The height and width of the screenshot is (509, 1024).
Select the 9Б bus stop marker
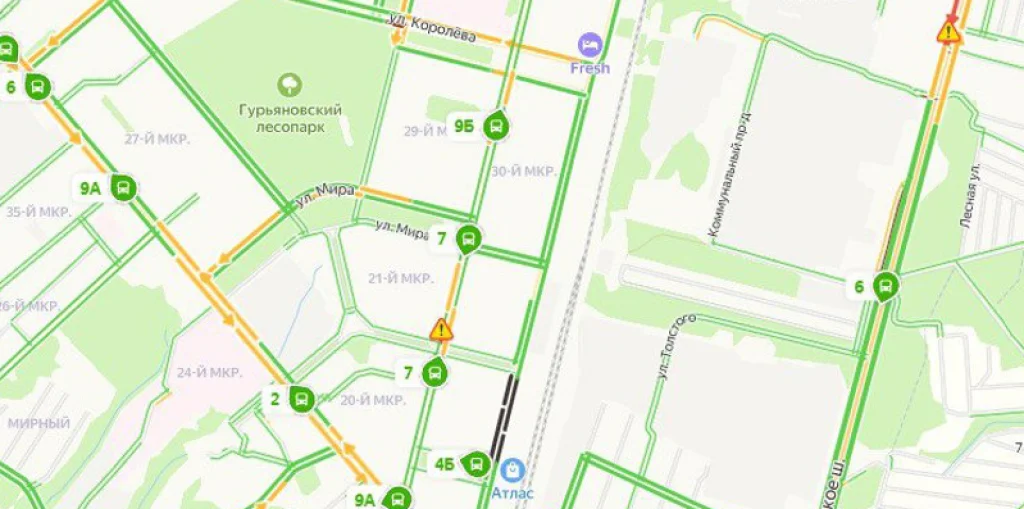click(494, 127)
